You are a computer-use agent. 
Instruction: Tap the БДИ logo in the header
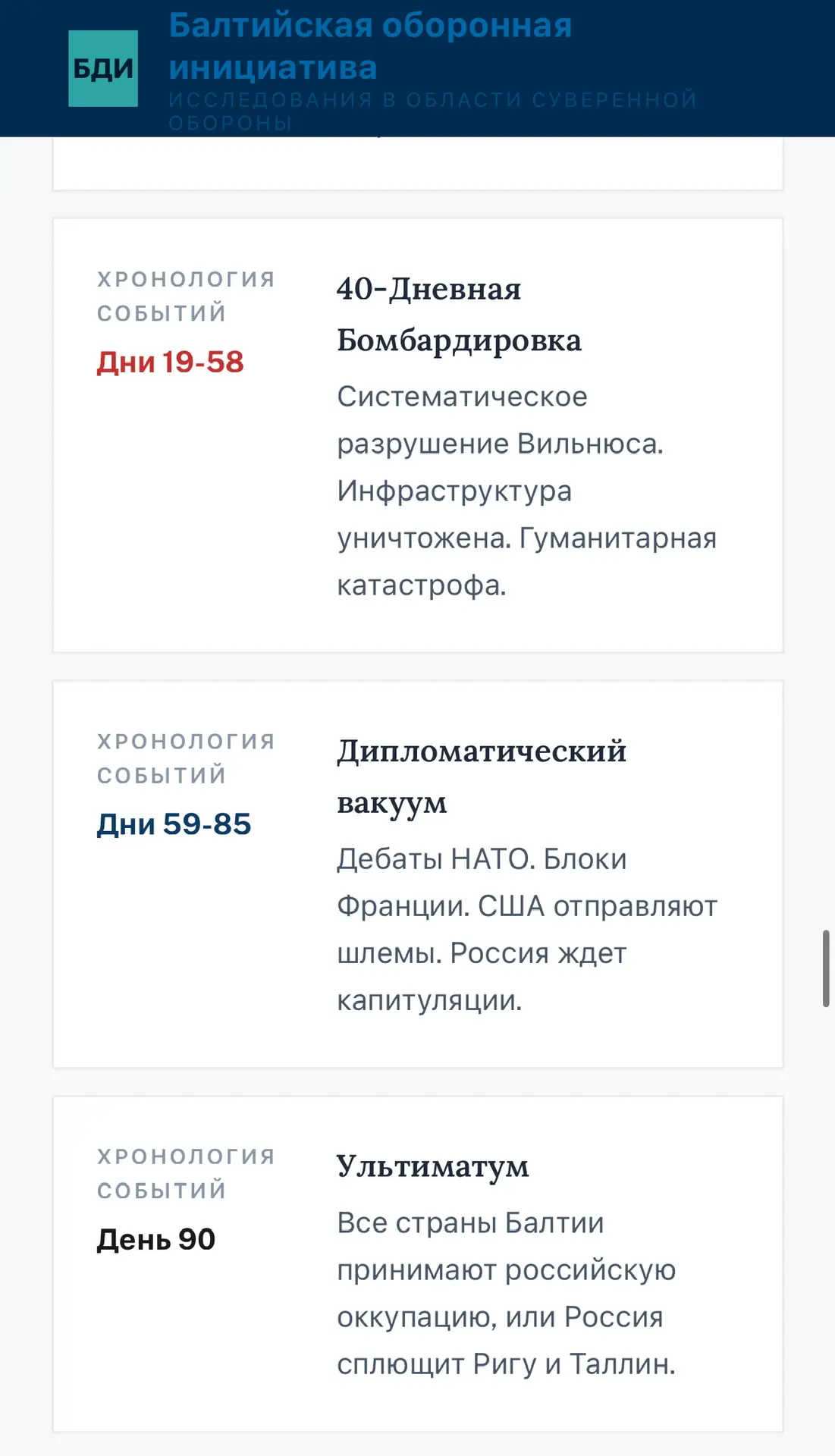(103, 69)
